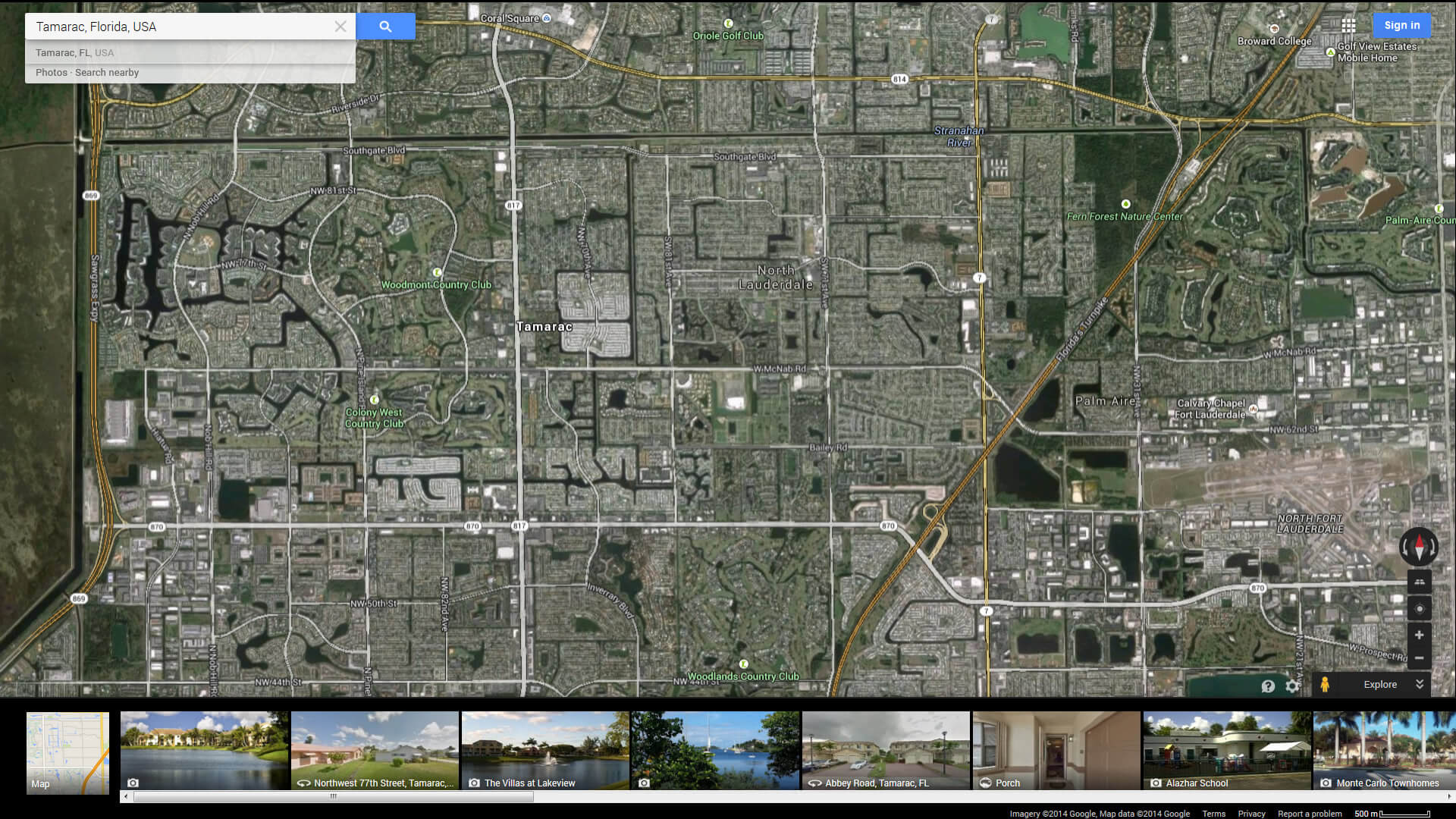This screenshot has width=1456, height=819.
Task: Activate Street View pegman
Action: pos(1325,684)
